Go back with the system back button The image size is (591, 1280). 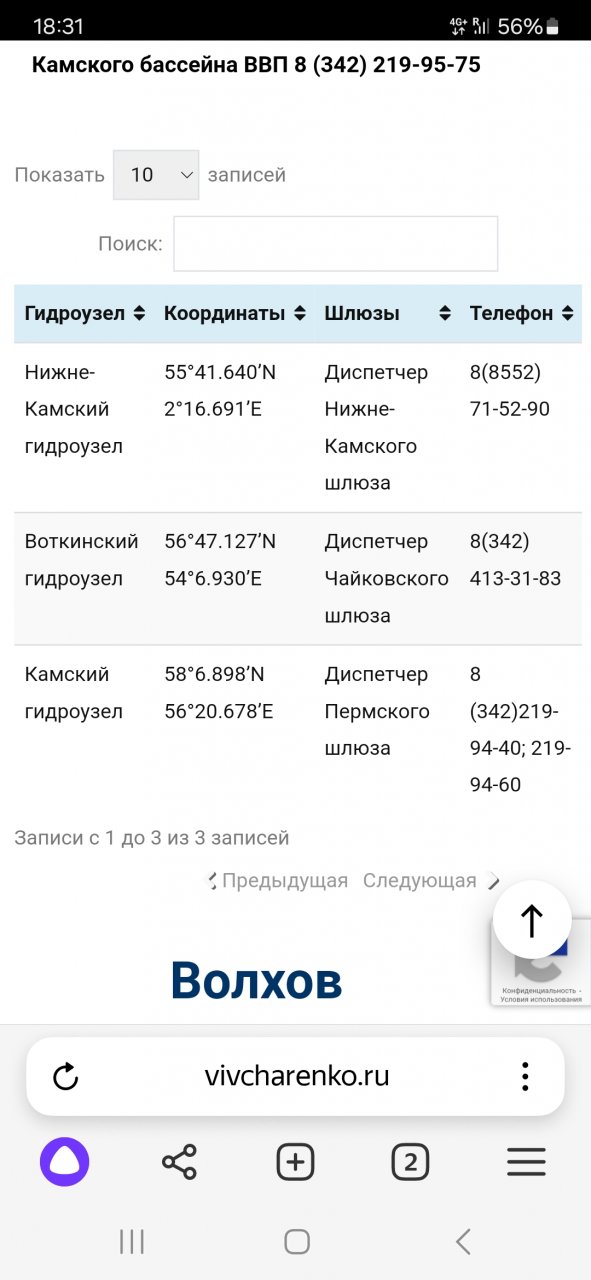[462, 1242]
